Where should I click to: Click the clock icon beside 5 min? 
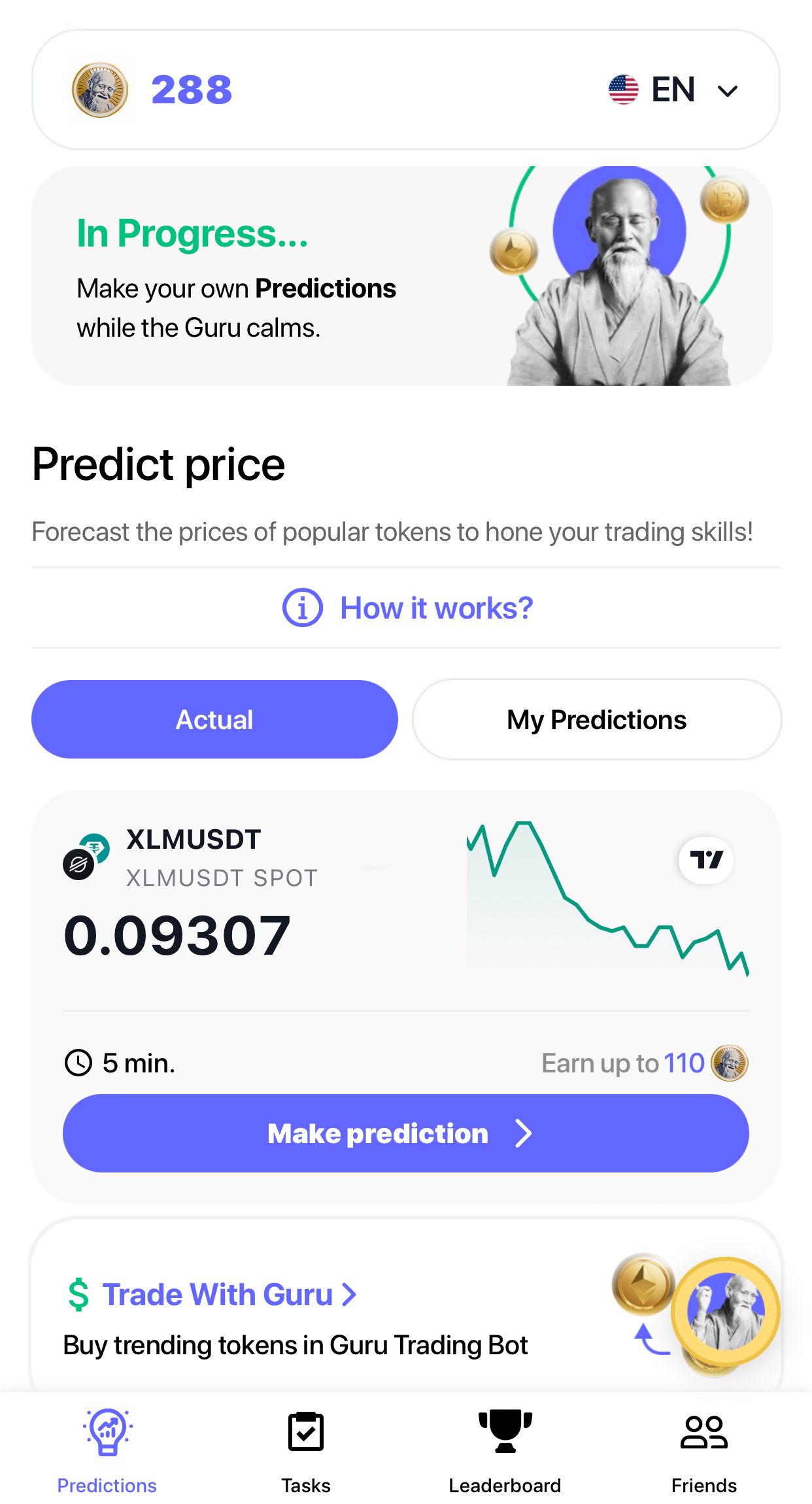78,1062
